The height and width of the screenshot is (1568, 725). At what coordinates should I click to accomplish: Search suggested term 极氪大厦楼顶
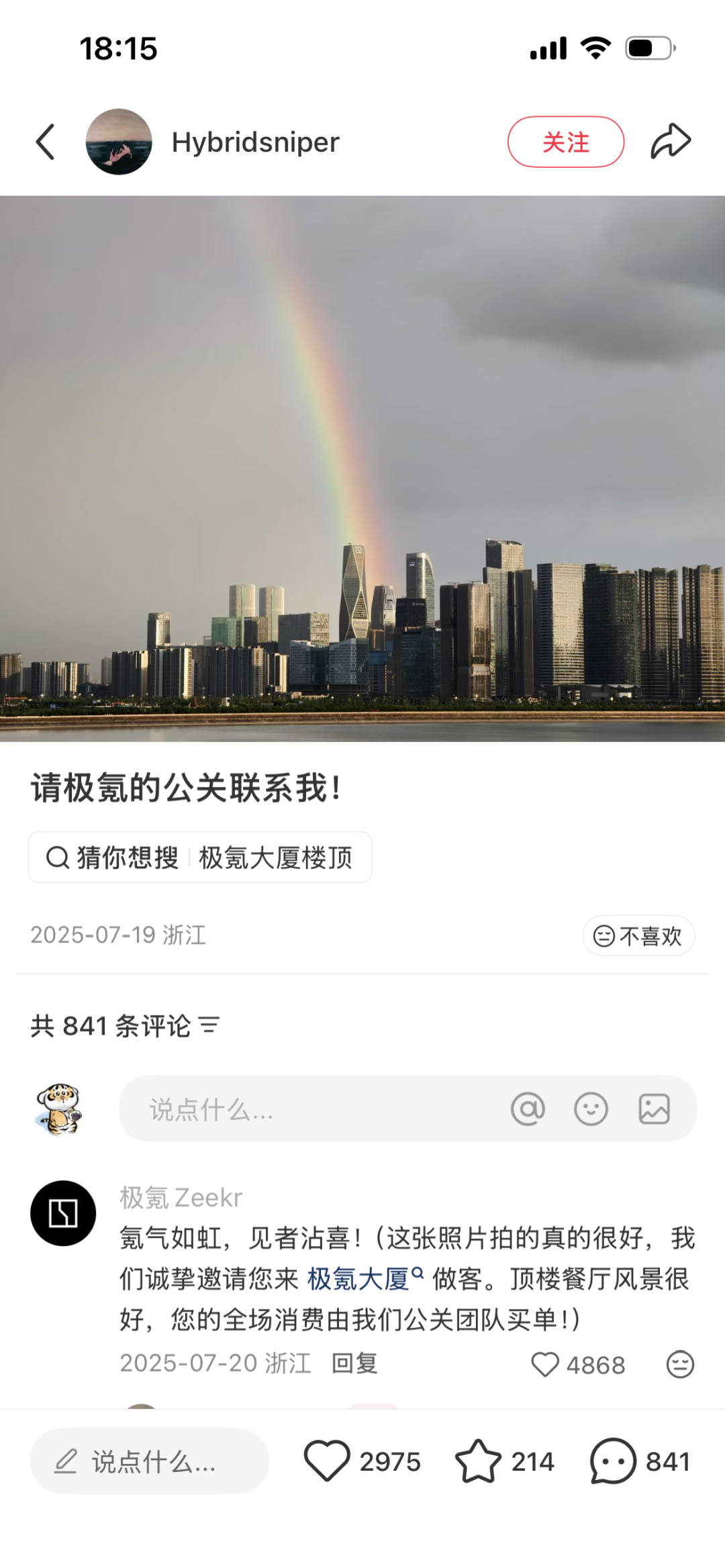(275, 857)
